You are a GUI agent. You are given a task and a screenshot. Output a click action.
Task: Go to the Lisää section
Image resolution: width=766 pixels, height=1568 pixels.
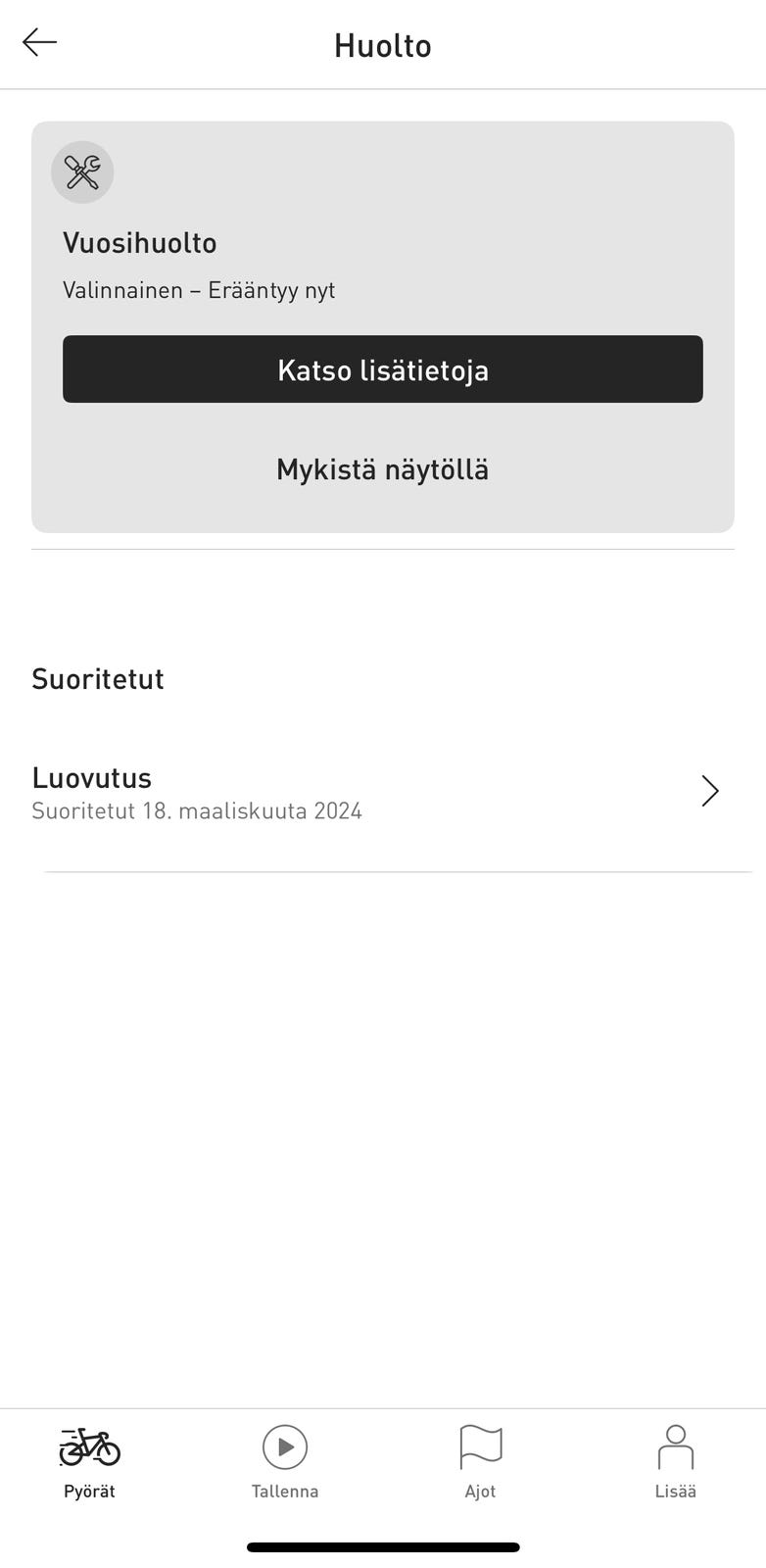pos(675,1460)
